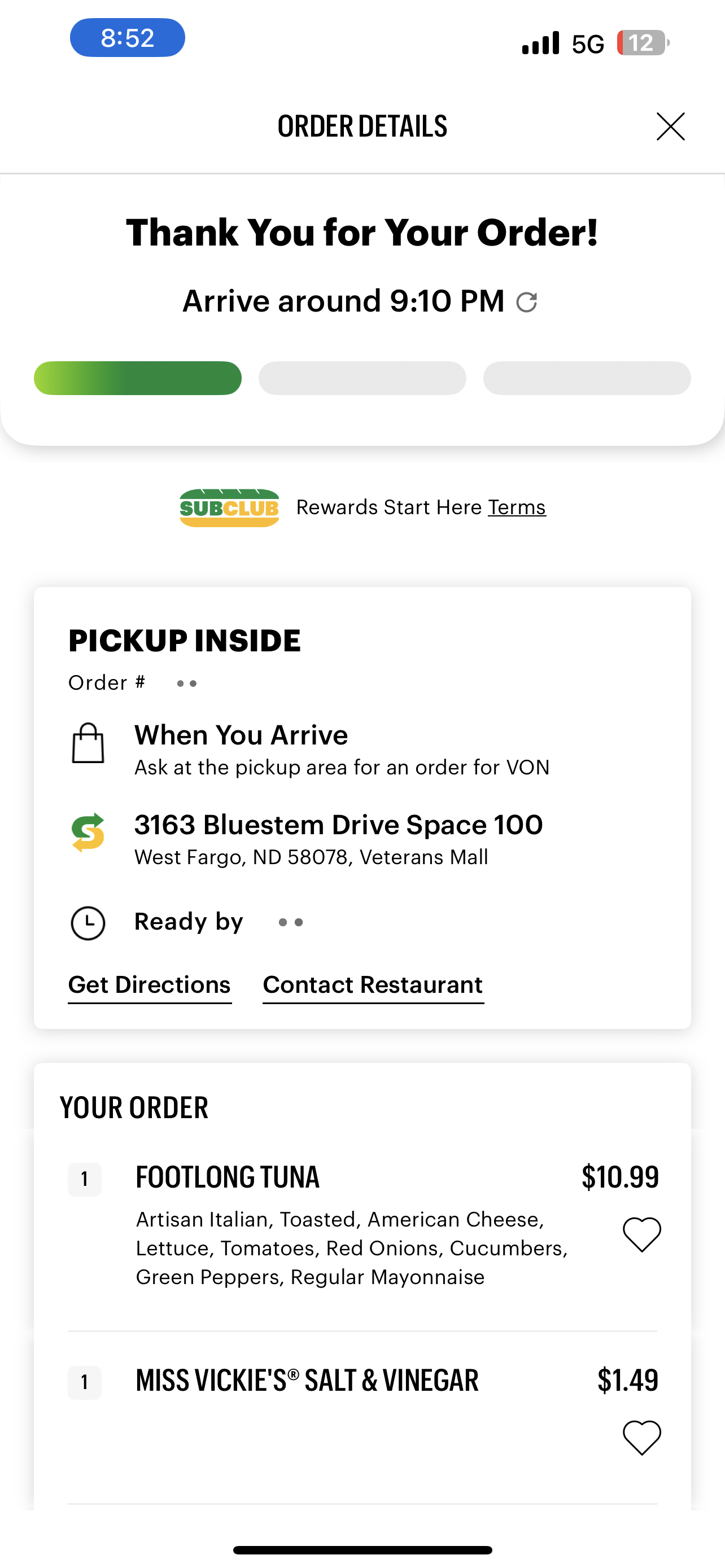Favorite the Footlong Tuna sandwich
Screen dimensions: 725x1568
[x=641, y=1234]
